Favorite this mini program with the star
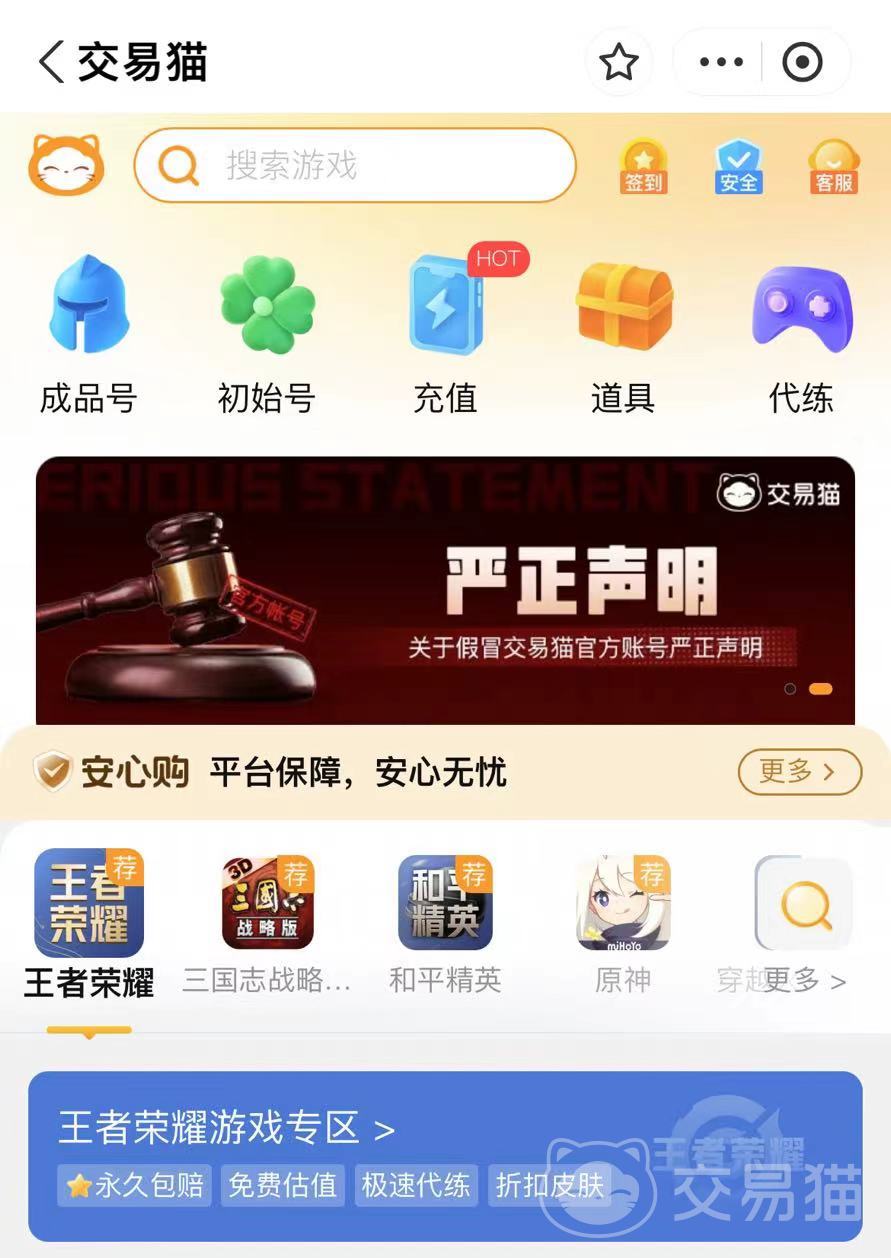 (619, 63)
